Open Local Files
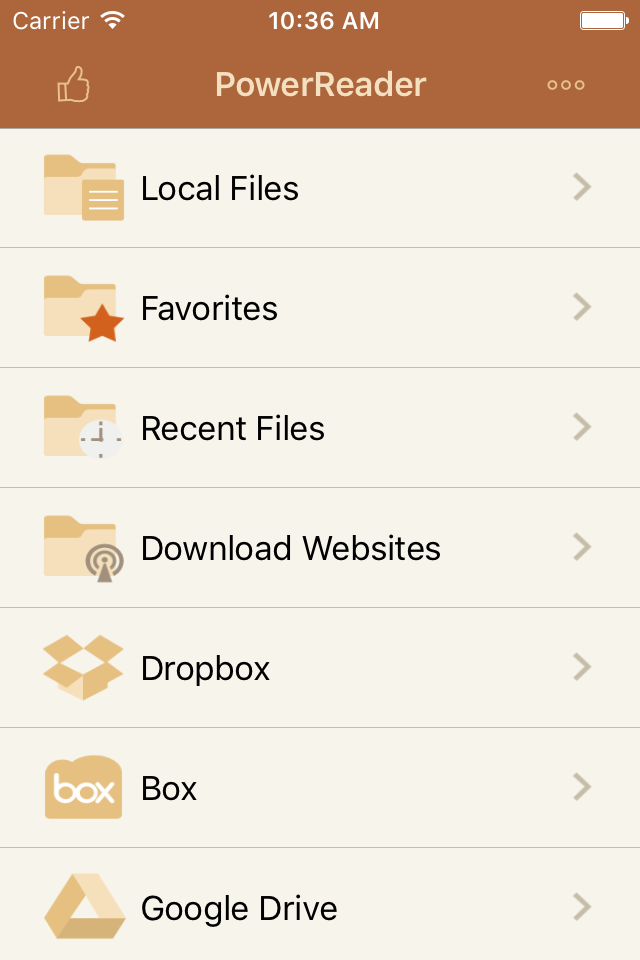Viewport: 640px width, 960px height. point(320,188)
